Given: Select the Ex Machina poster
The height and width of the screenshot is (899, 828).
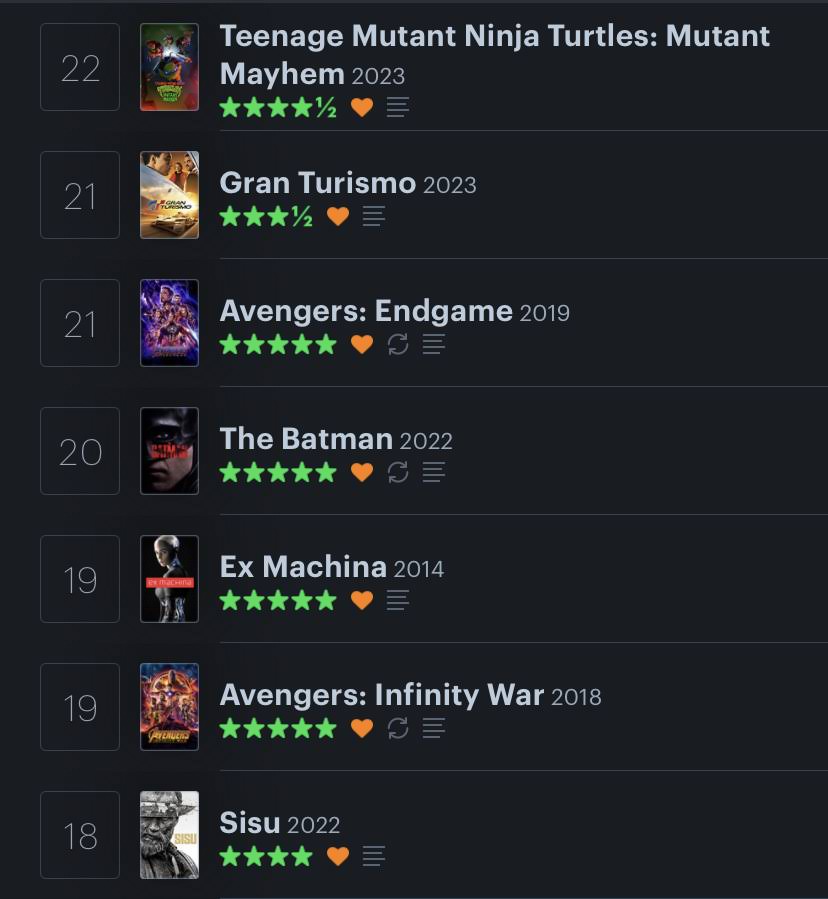Looking at the screenshot, I should click(x=169, y=579).
